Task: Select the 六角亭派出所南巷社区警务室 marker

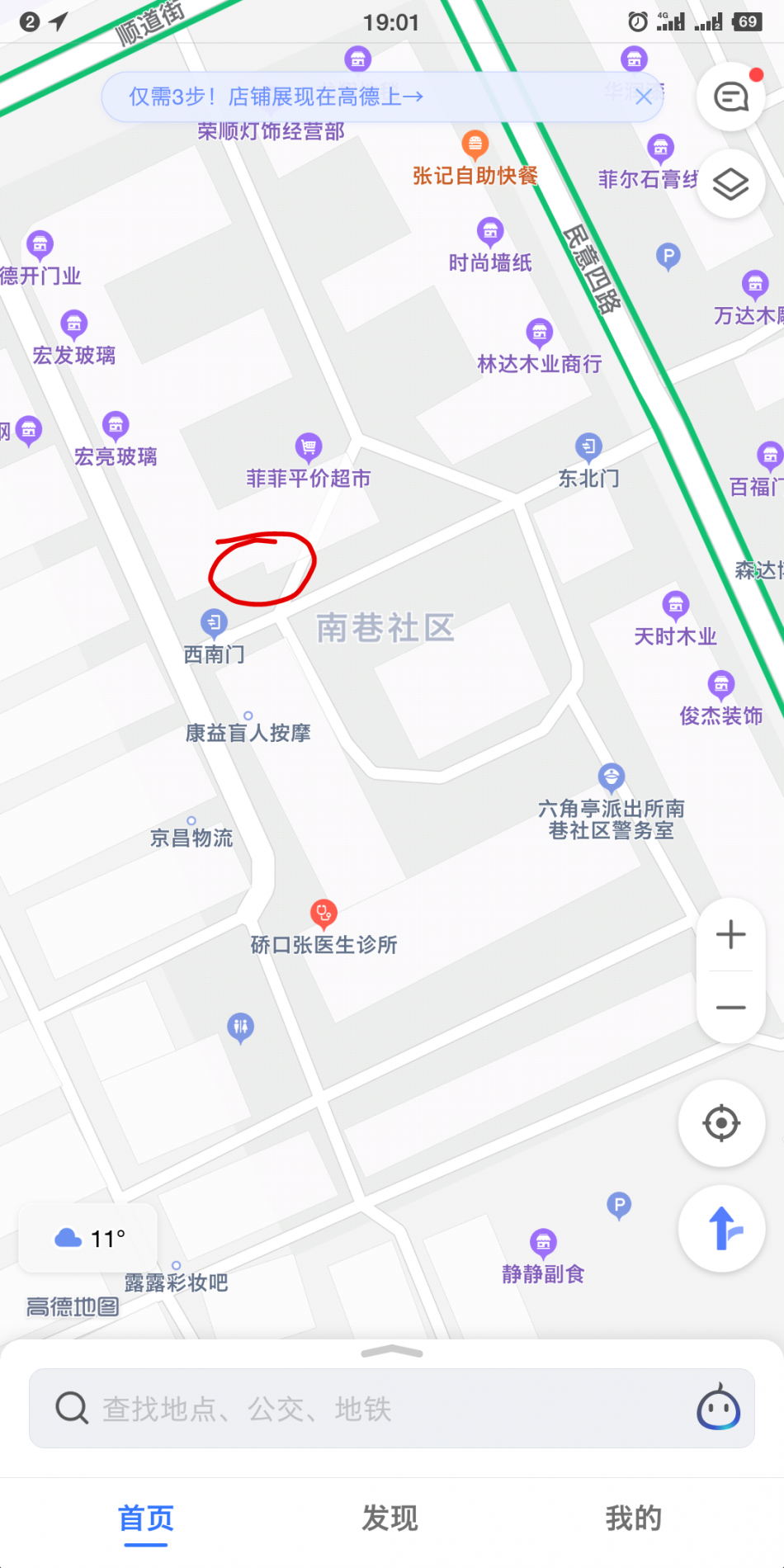Action: click(x=611, y=777)
